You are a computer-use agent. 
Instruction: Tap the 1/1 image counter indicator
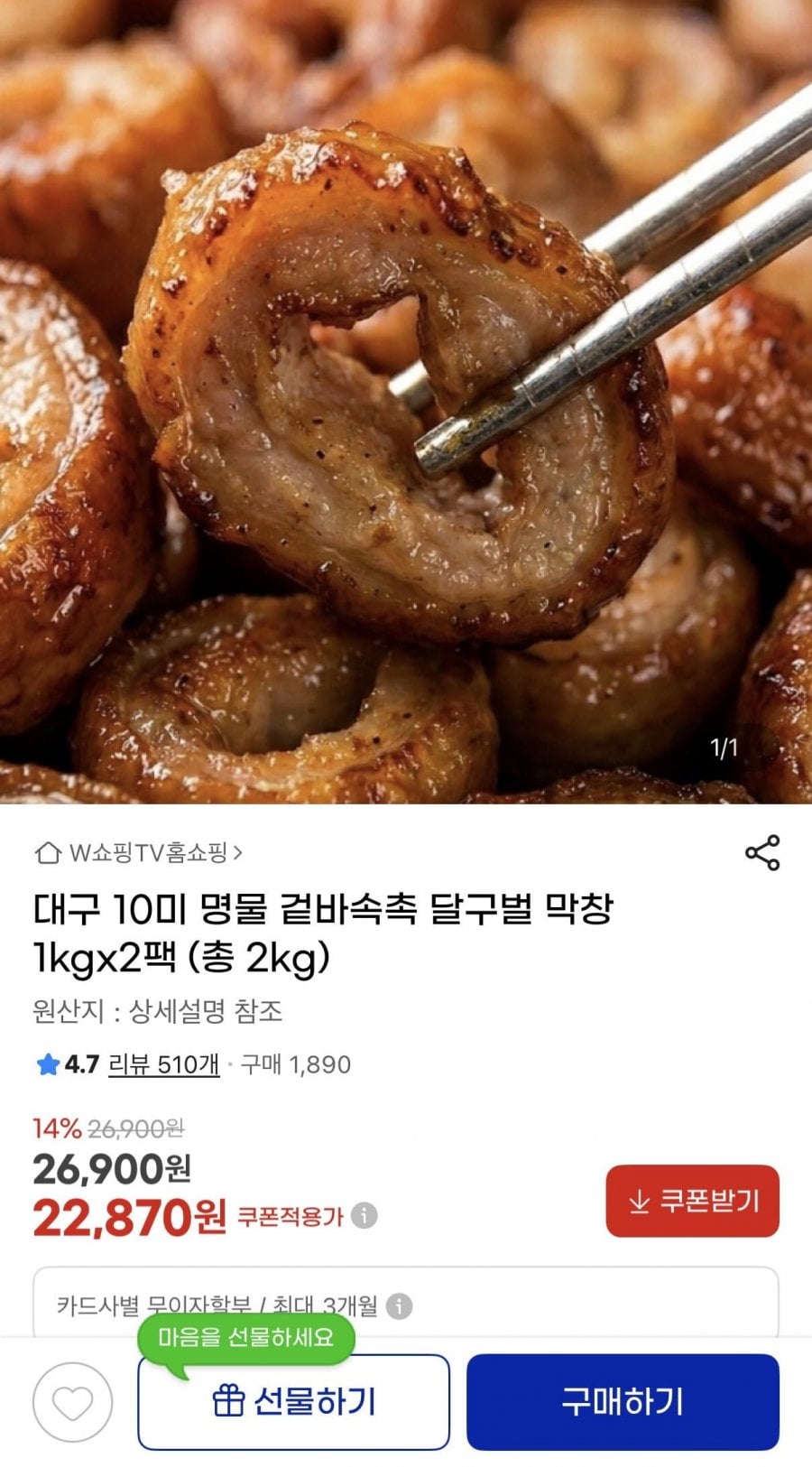pyautogui.click(x=723, y=747)
